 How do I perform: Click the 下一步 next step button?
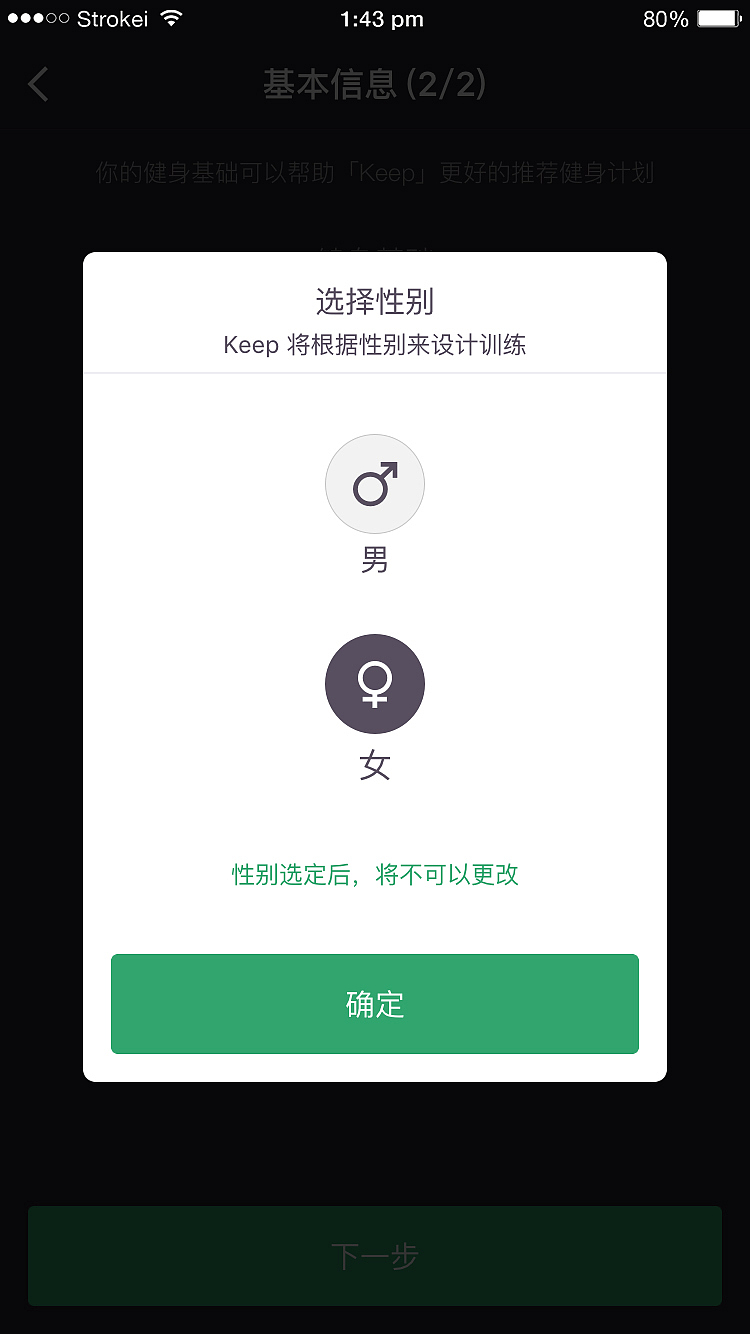375,1257
